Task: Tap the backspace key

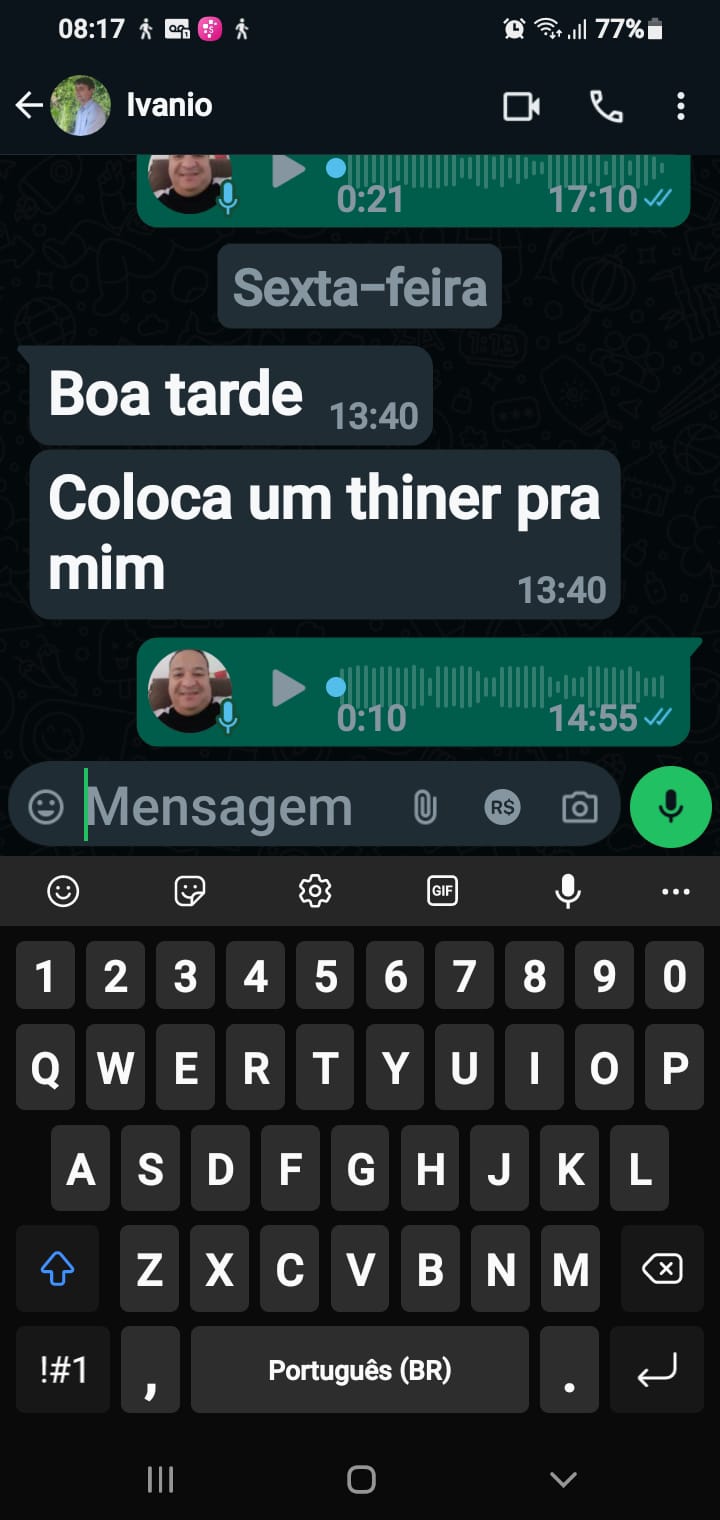Action: [661, 1270]
